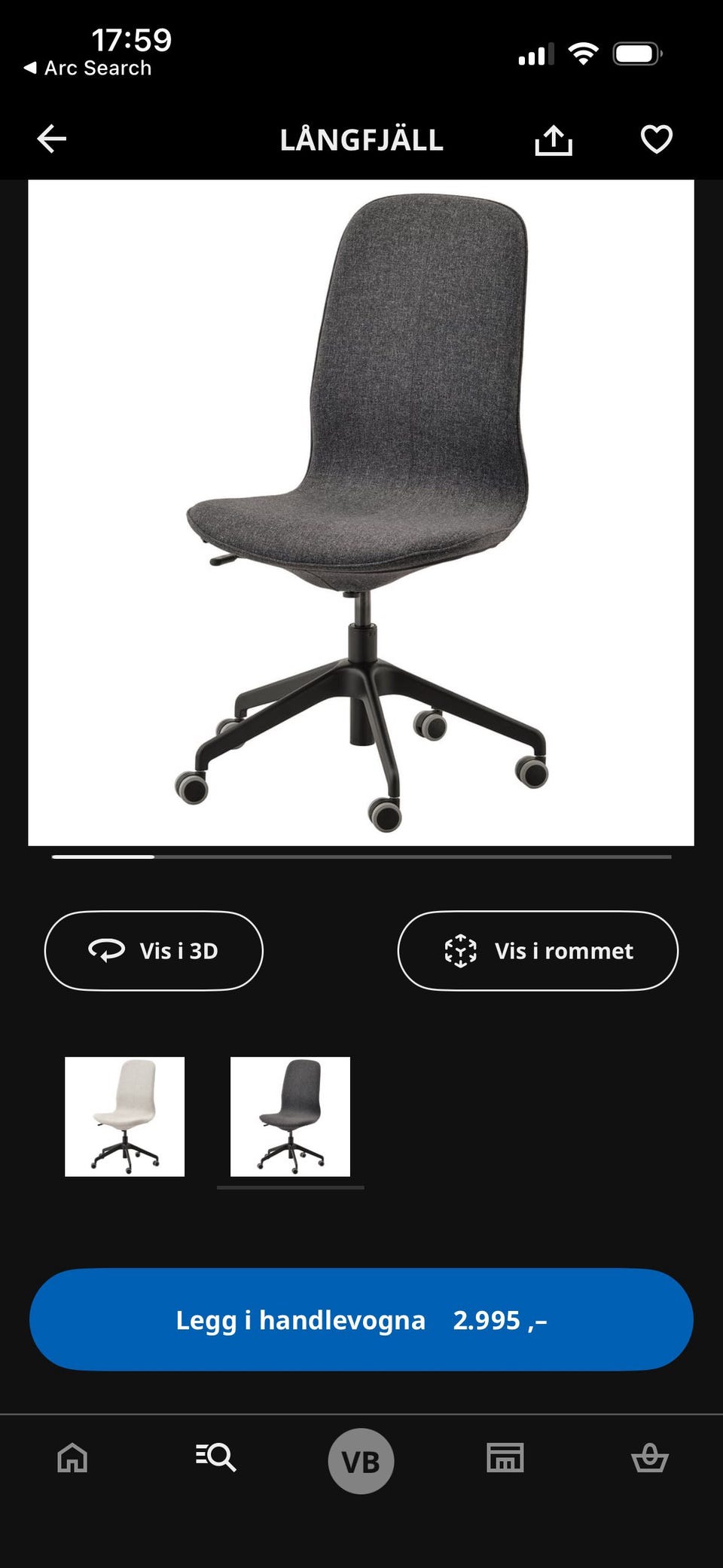Tap Legg i handlevogna button
This screenshot has height=1568, width=723.
pyautogui.click(x=361, y=1319)
